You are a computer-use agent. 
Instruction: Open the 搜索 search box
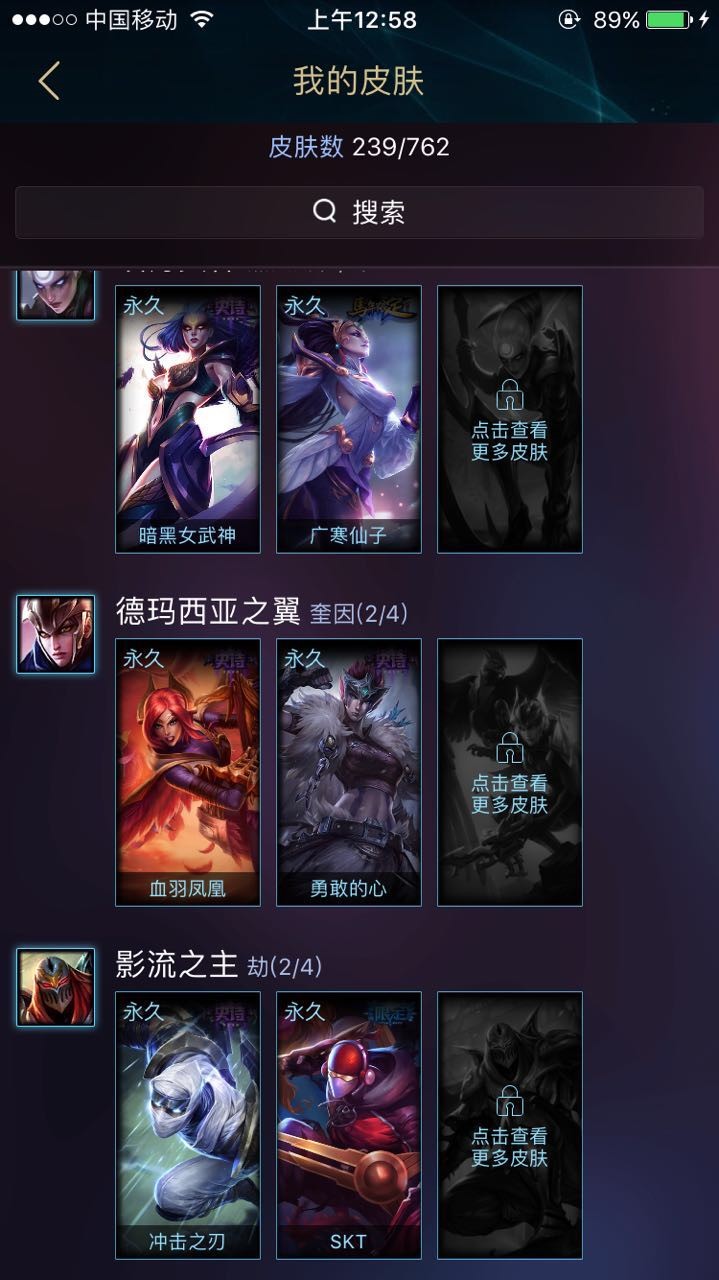pos(359,212)
